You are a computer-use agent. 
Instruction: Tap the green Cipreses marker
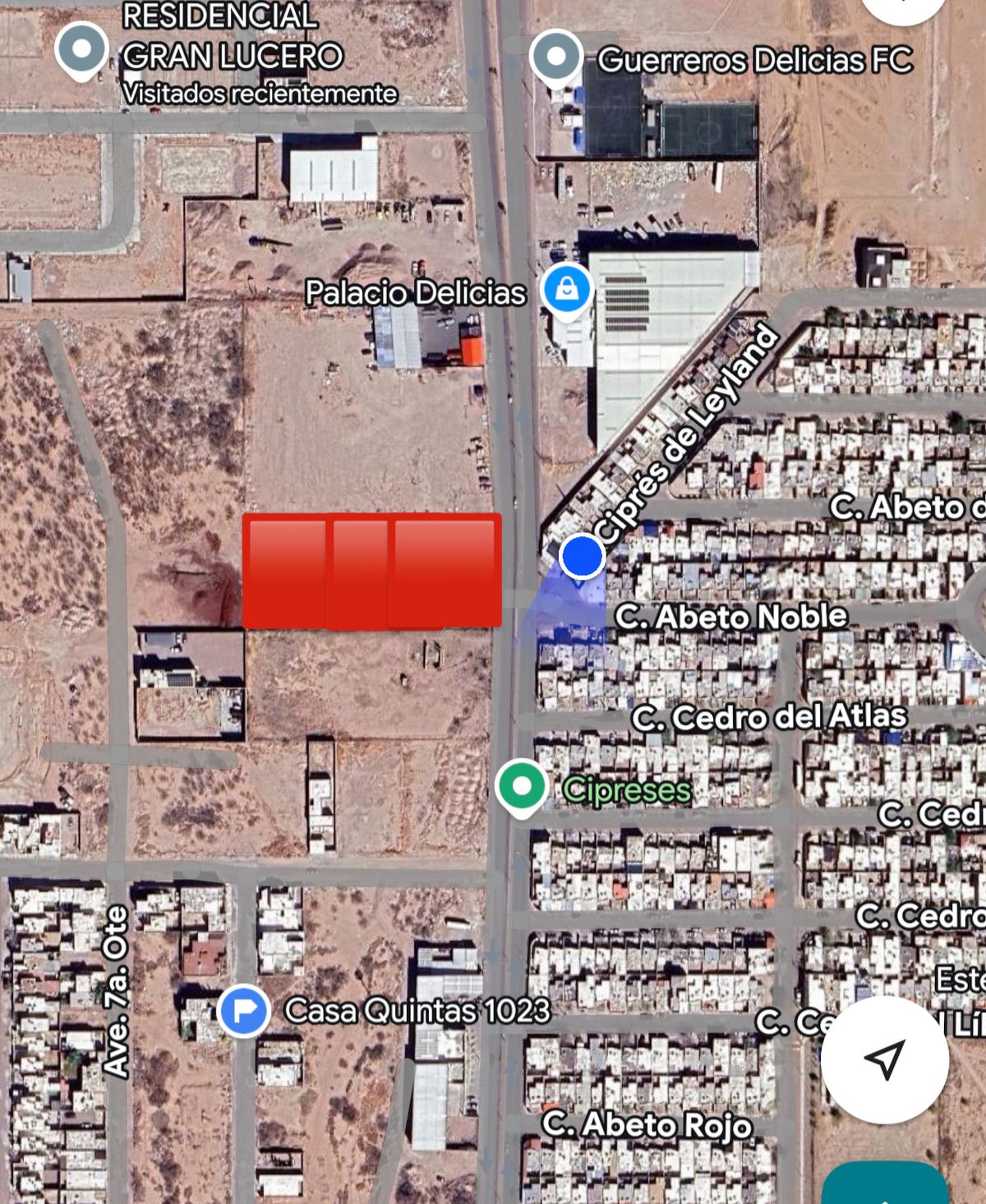click(x=522, y=786)
